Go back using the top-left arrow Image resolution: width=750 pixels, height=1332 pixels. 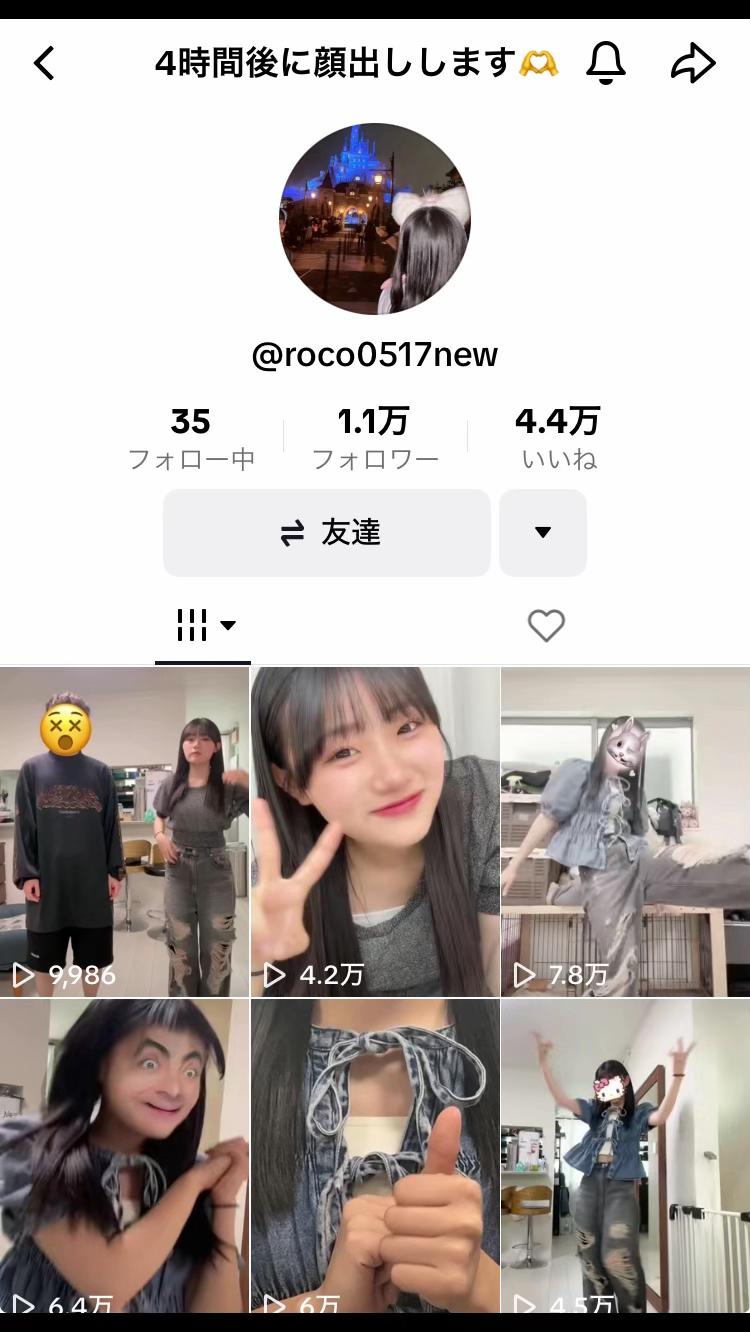point(43,64)
